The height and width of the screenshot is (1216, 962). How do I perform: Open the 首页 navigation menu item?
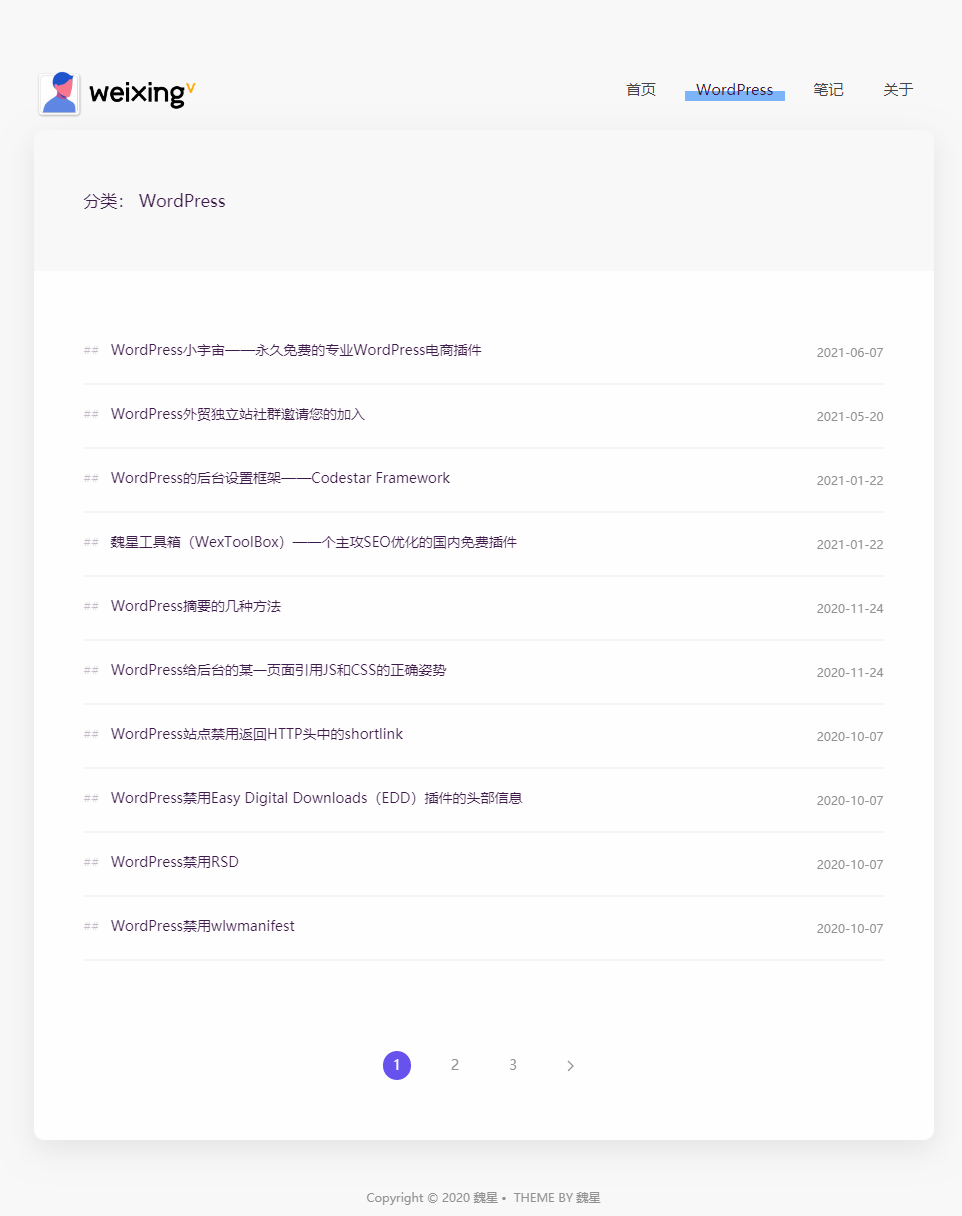640,89
